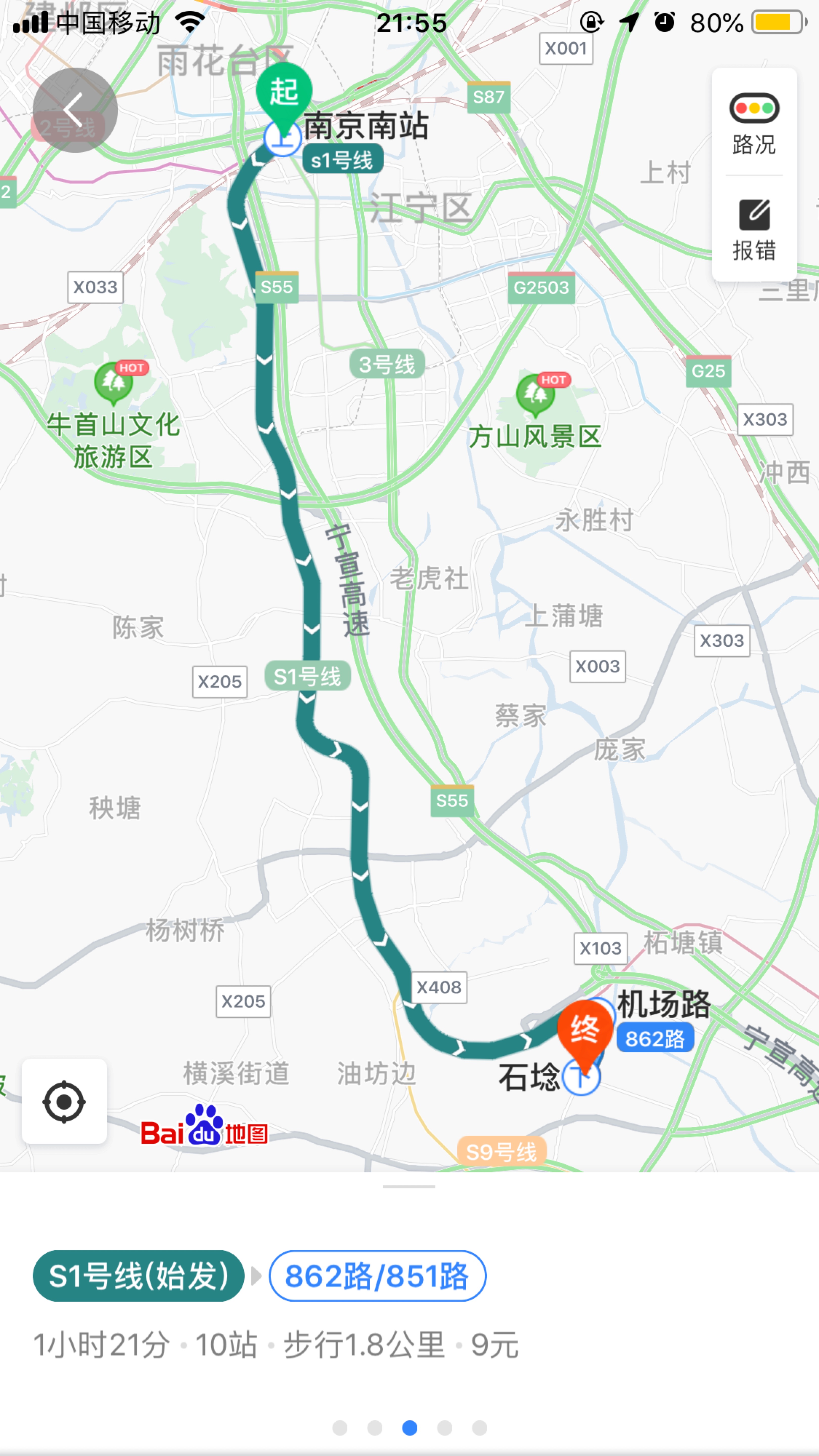Jump to the first route option dot
Screen dimensions: 819x1456
click(x=340, y=1428)
